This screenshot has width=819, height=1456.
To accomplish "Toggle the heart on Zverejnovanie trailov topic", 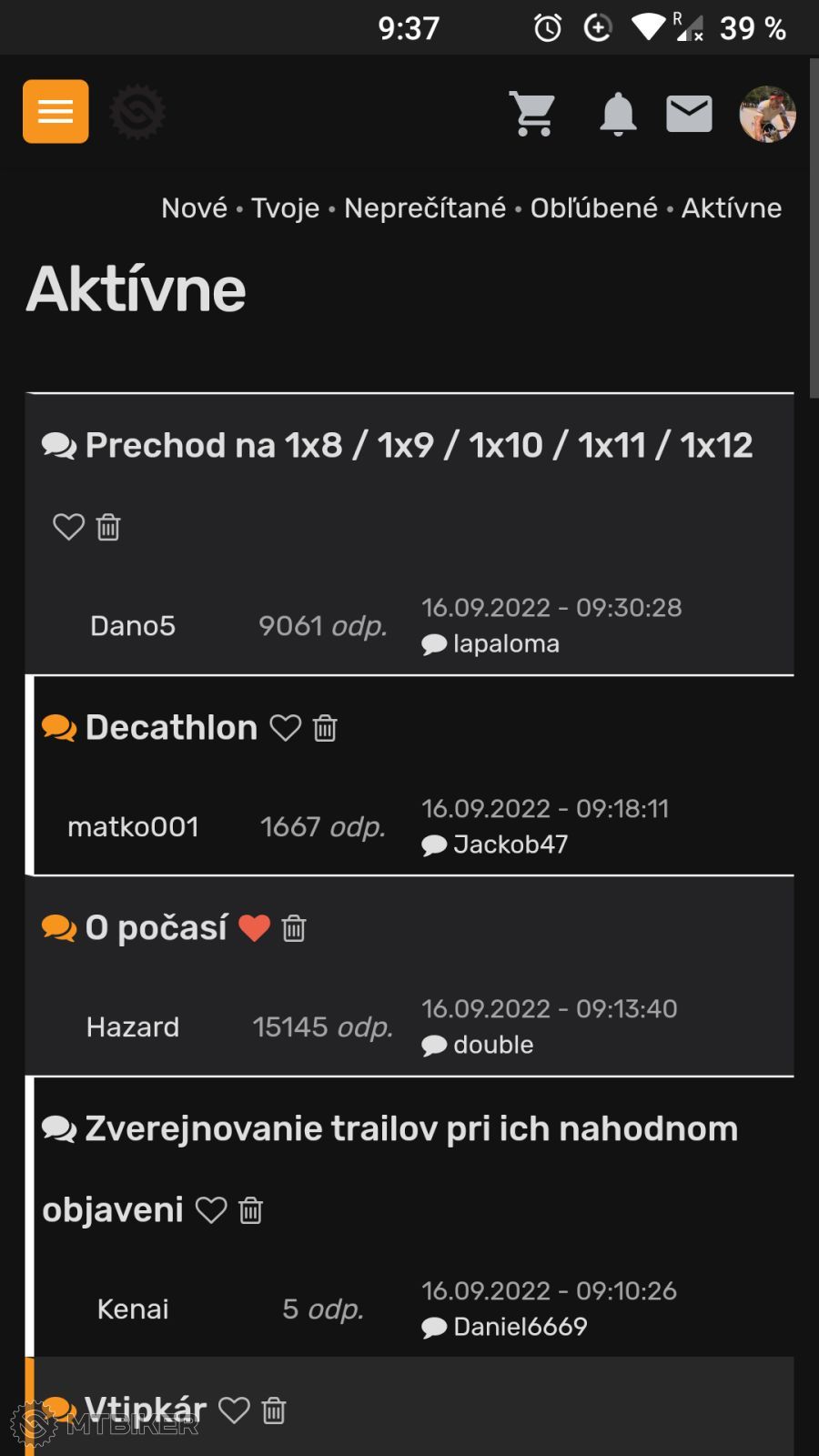I will click(211, 1210).
